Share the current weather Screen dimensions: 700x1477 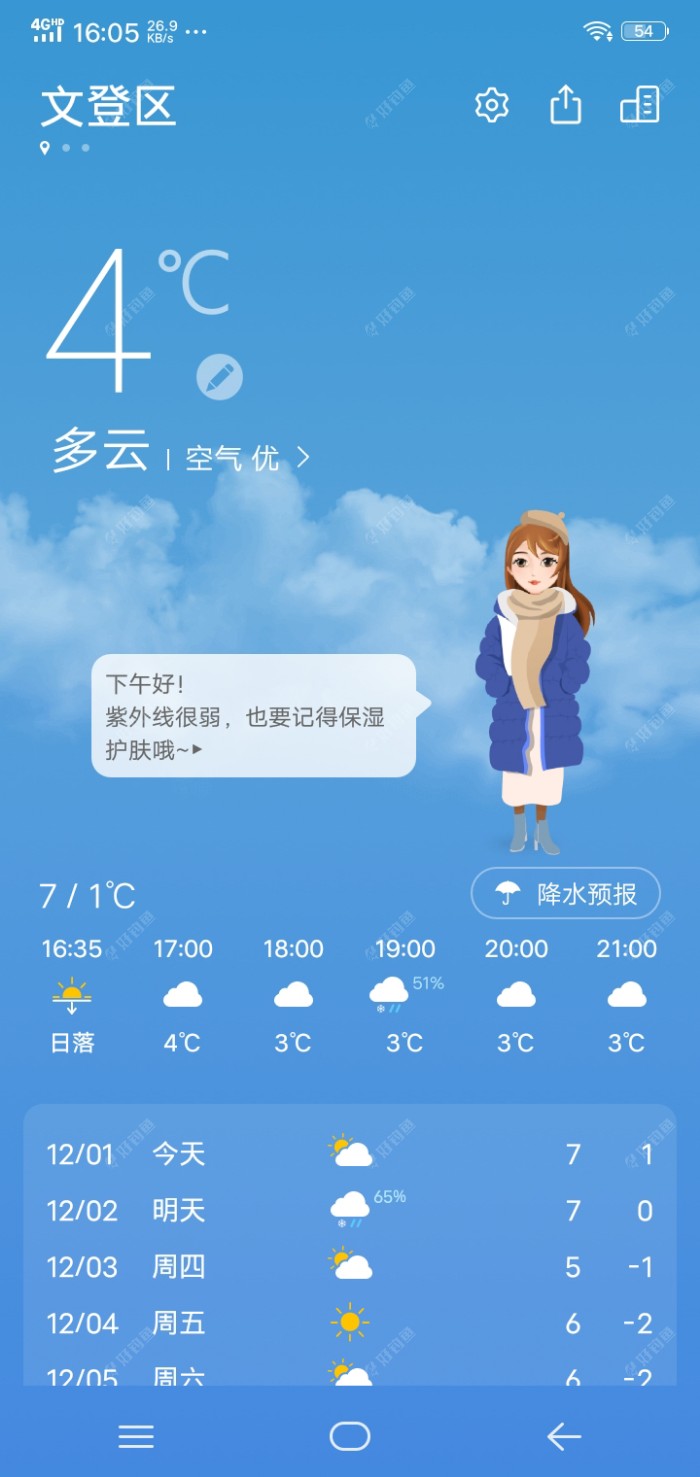565,104
